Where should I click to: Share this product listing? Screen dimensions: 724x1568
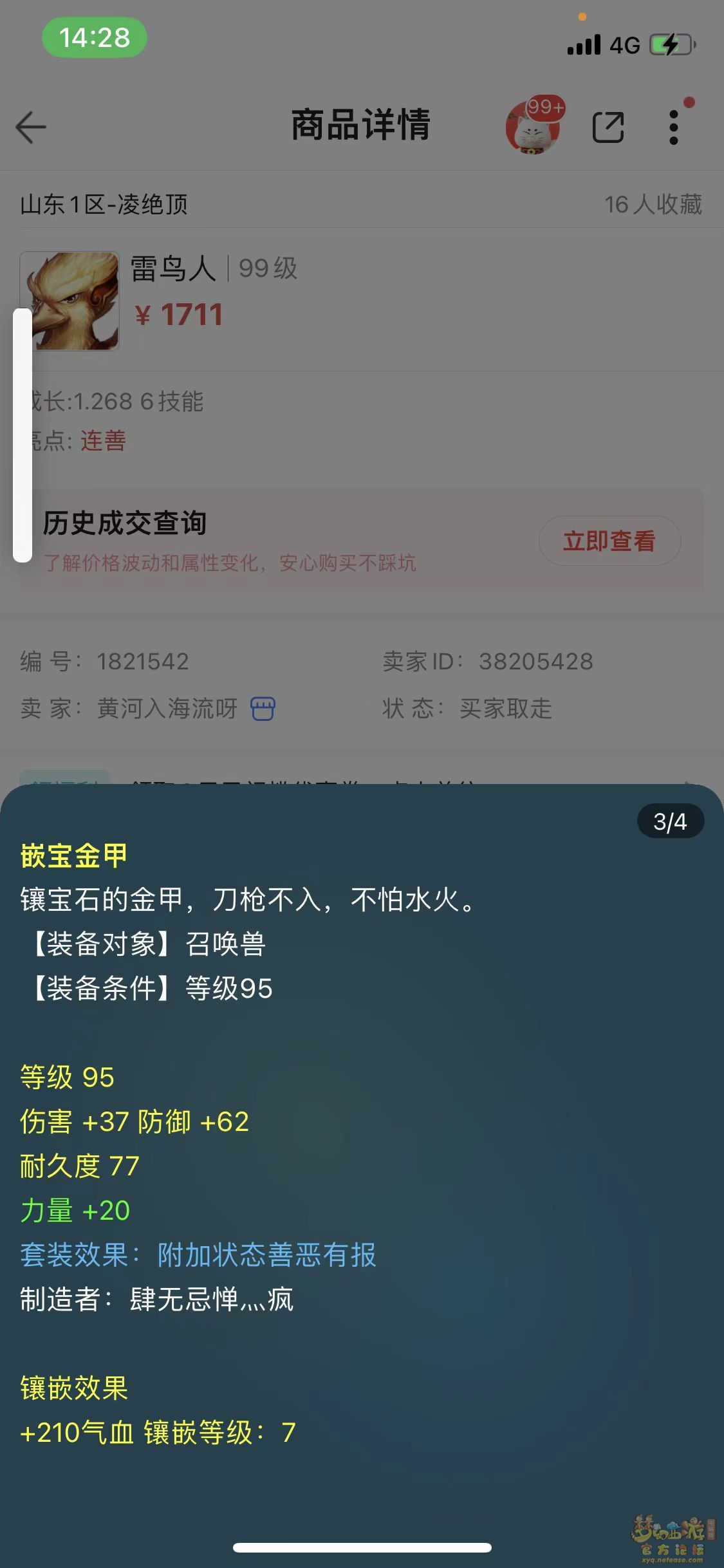pos(608,127)
